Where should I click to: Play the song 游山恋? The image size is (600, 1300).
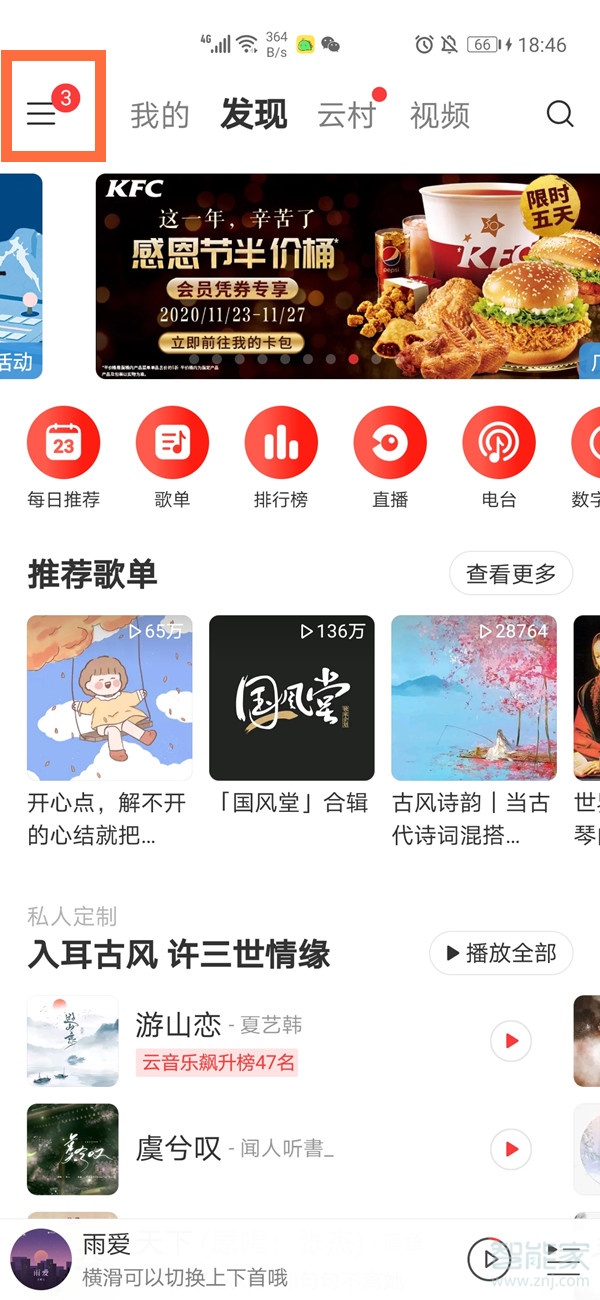511,1041
